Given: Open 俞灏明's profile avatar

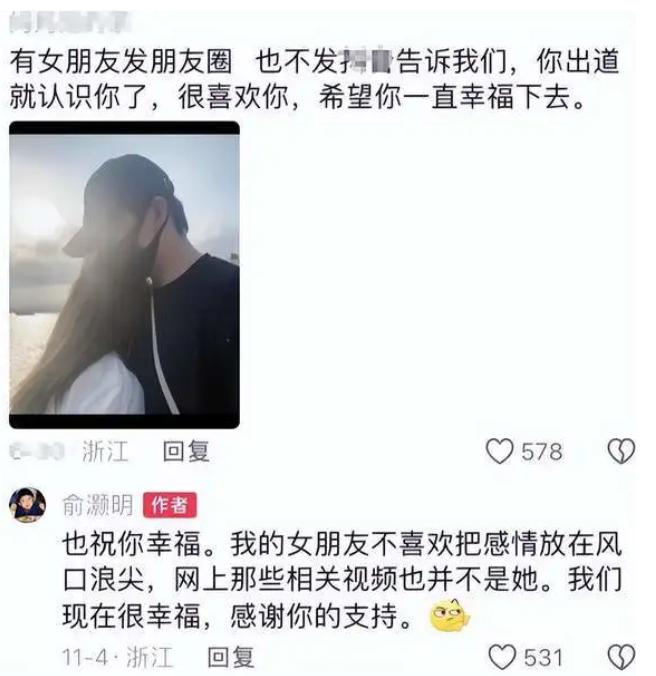Looking at the screenshot, I should click(28, 504).
